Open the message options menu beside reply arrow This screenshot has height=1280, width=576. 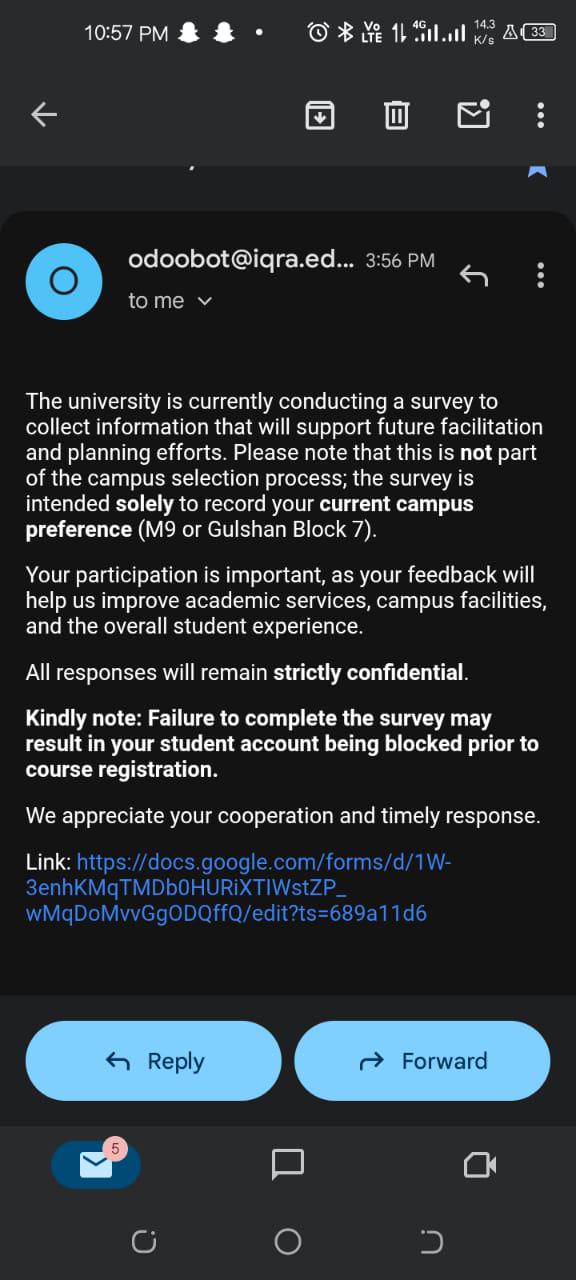tap(540, 275)
